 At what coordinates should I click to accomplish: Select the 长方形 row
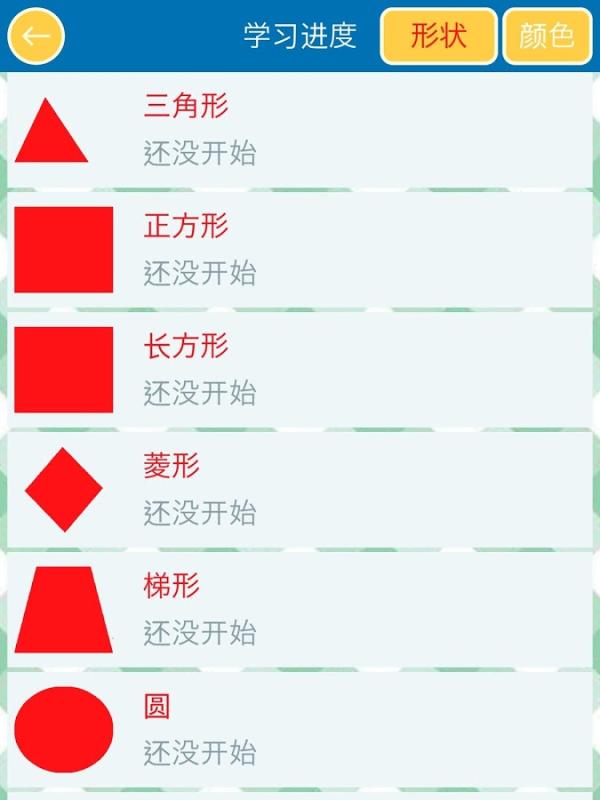click(x=300, y=370)
